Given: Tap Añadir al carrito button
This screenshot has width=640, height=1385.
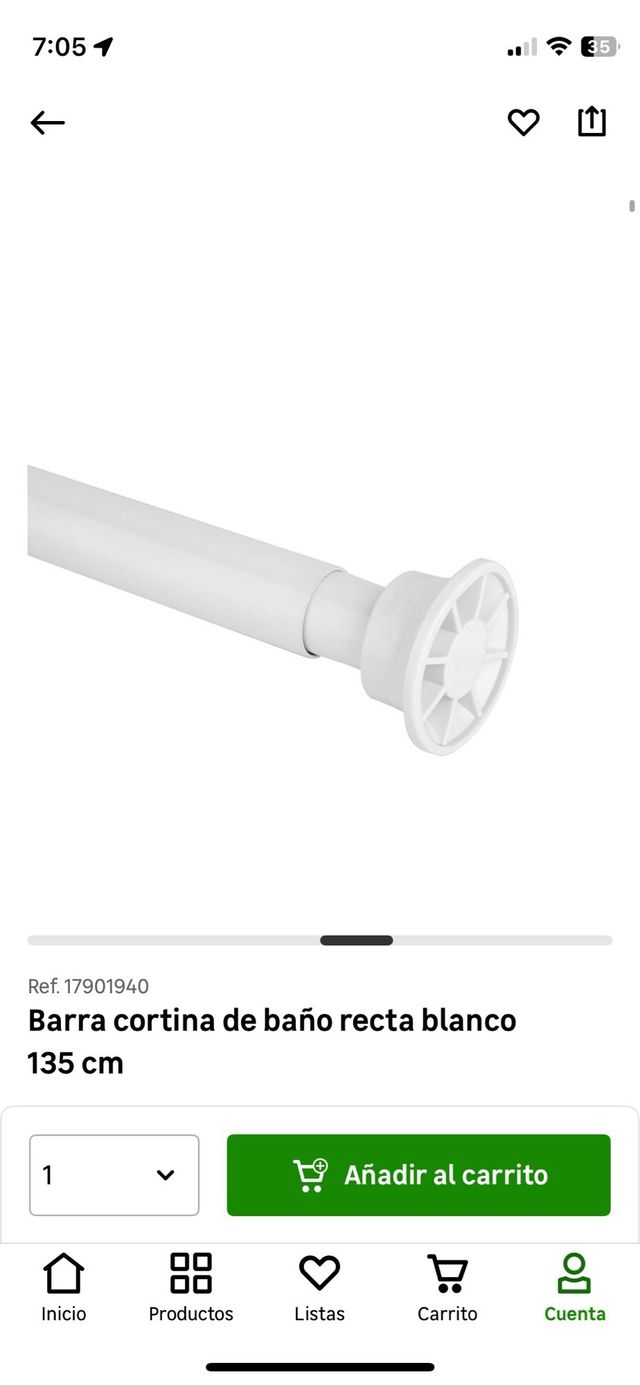Looking at the screenshot, I should [418, 1175].
